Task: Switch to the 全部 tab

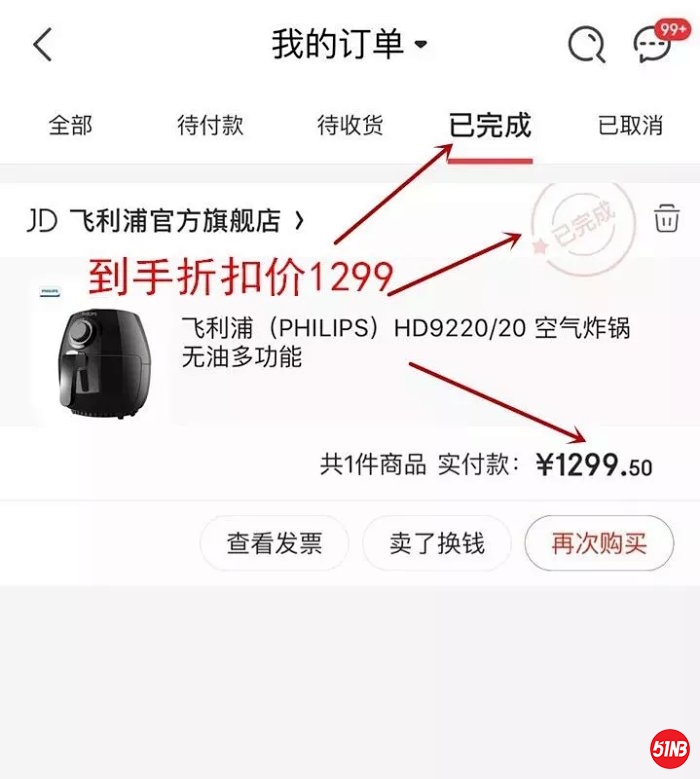Action: pyautogui.click(x=70, y=126)
